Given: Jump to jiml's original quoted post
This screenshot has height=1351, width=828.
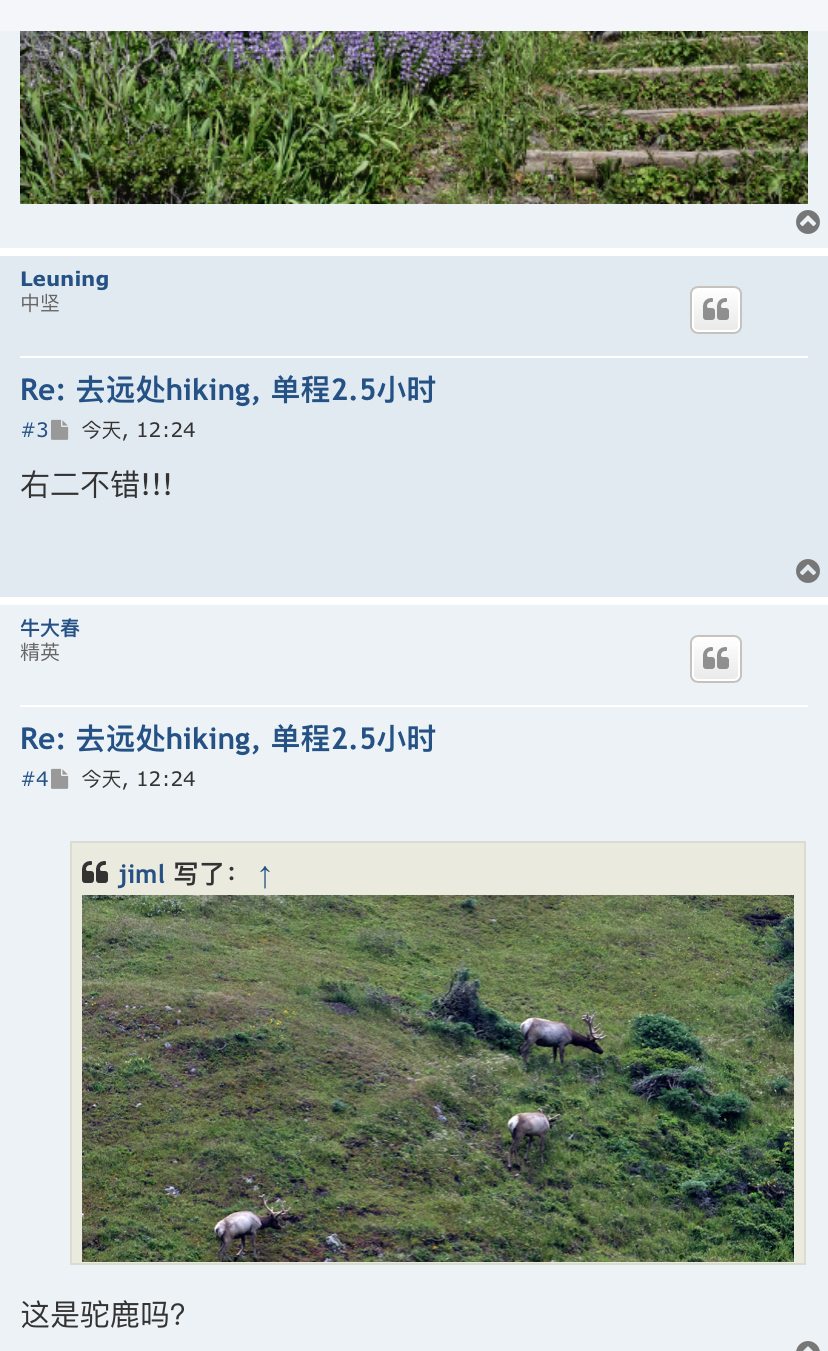Looking at the screenshot, I should (264, 875).
